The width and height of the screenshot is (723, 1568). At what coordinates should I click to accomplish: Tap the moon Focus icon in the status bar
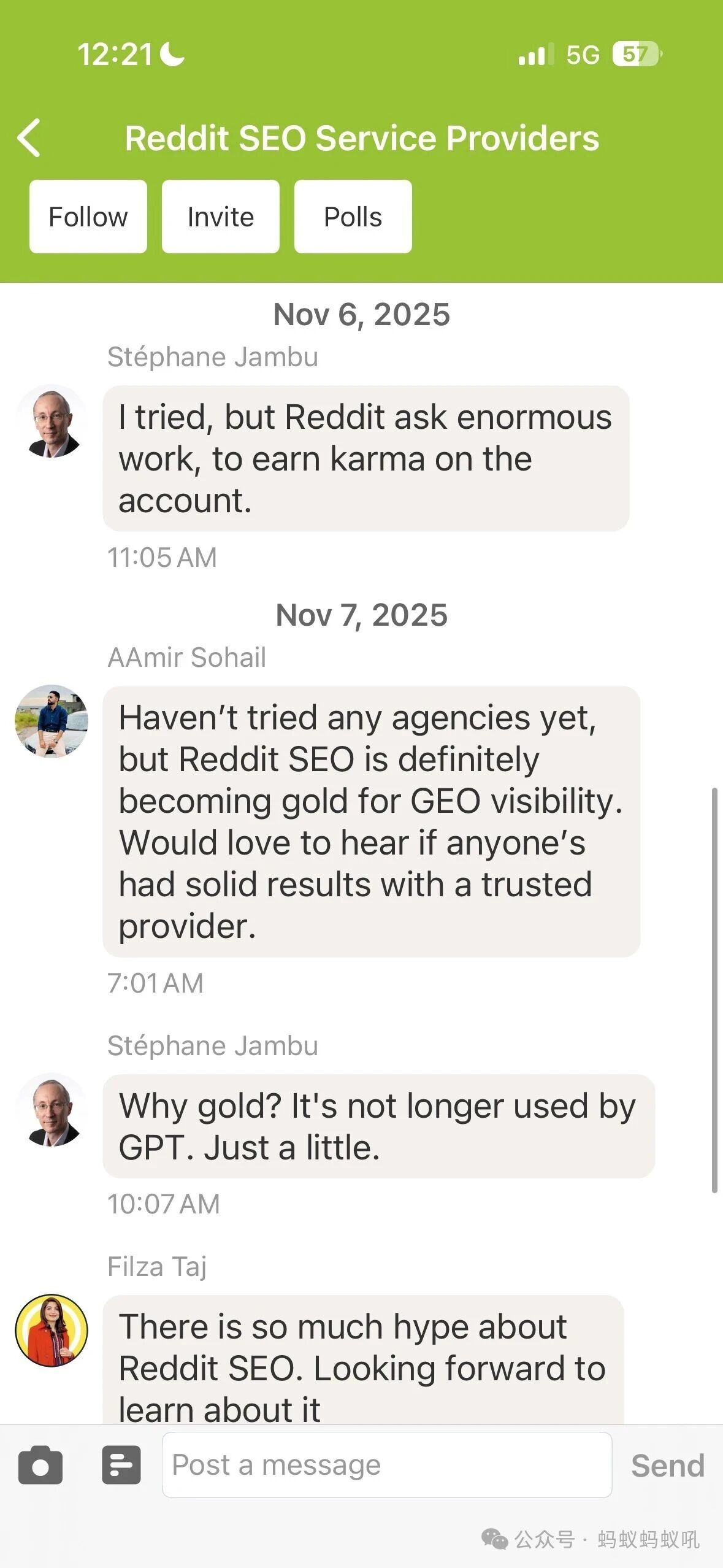pos(170,56)
